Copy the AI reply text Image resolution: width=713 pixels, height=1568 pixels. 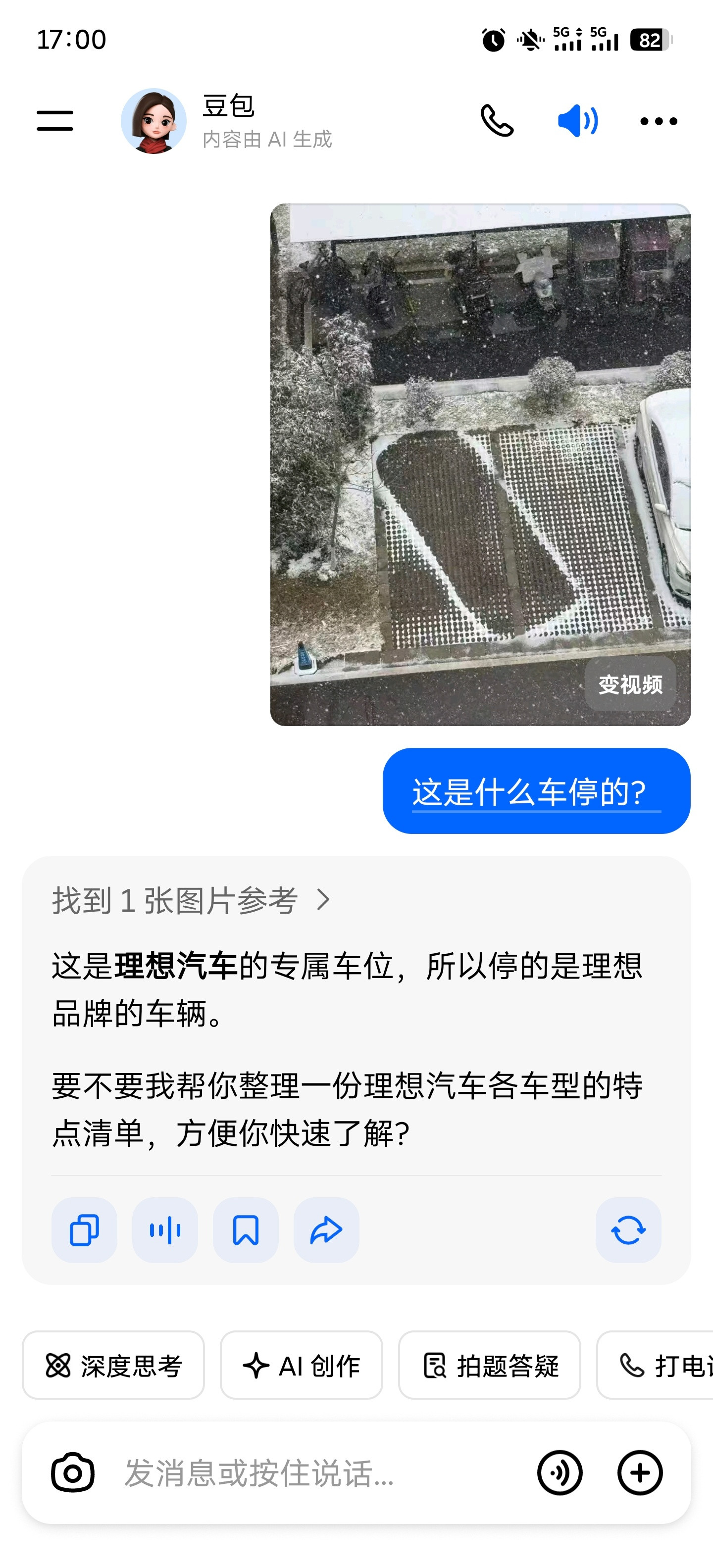[x=84, y=1229]
